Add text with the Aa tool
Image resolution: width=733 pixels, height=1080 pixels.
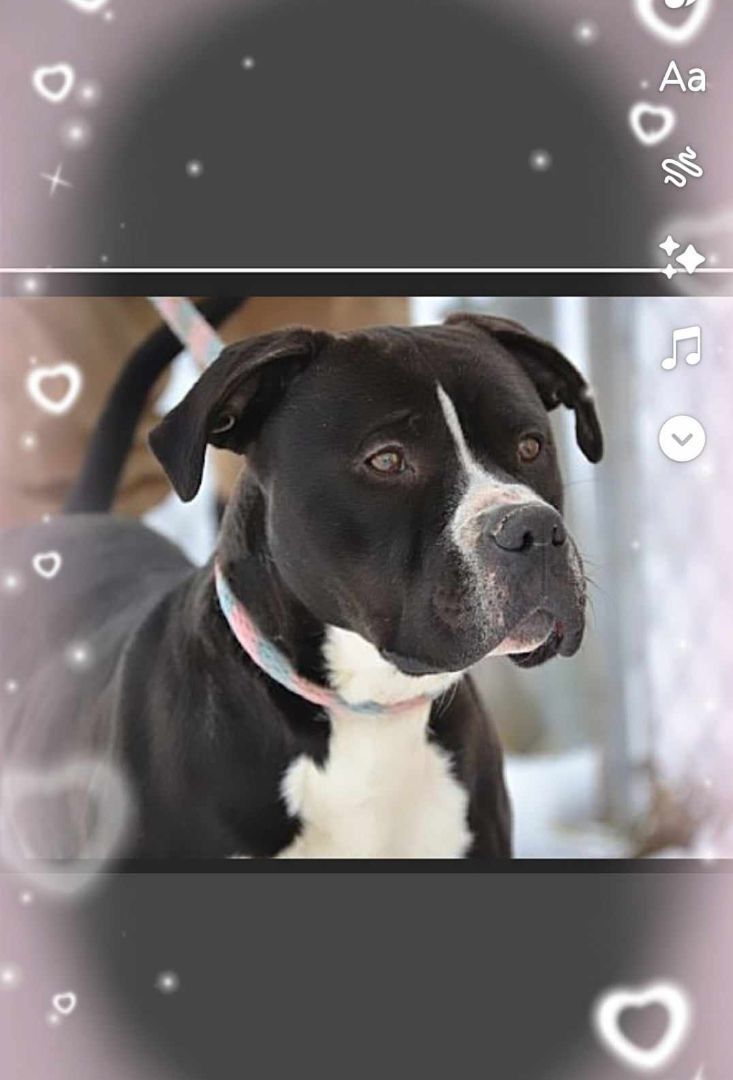682,77
